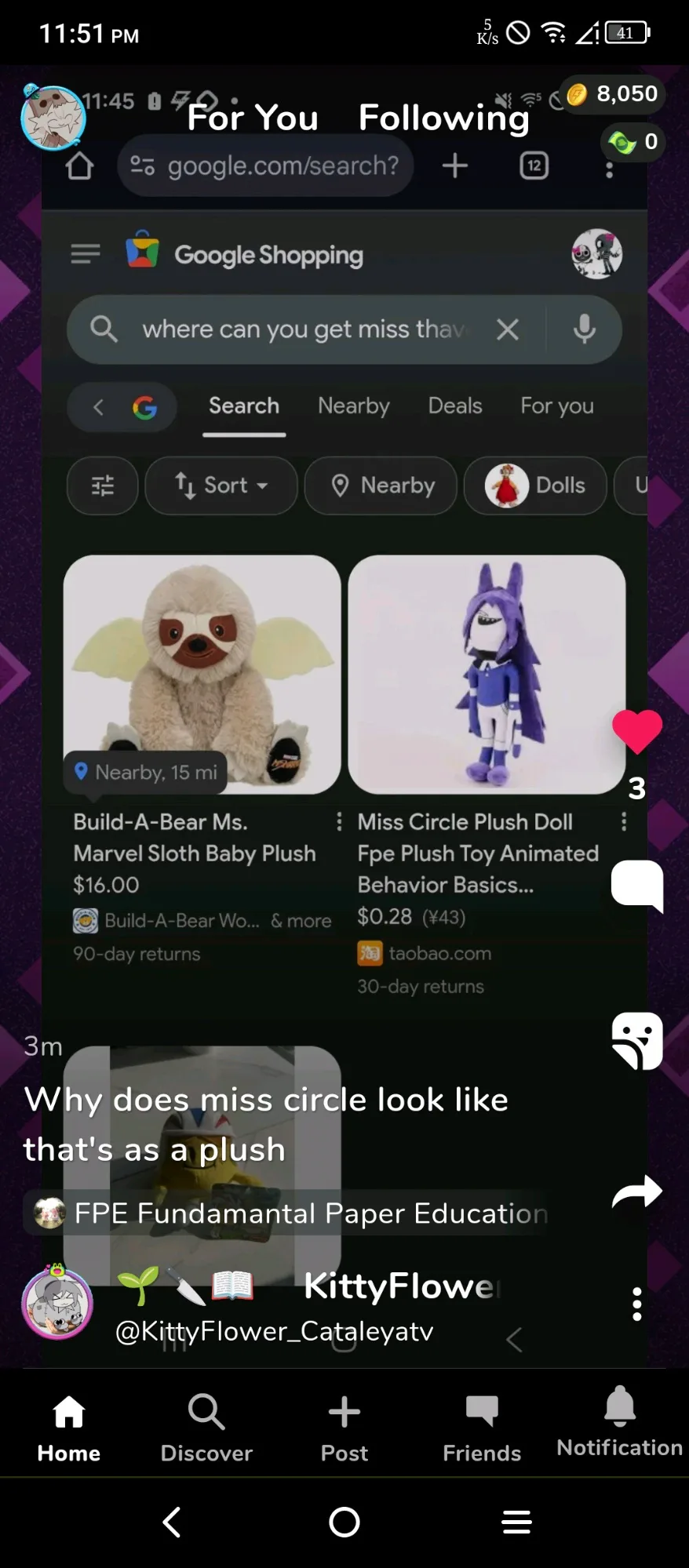689x1568 pixels.
Task: Open the post's three-dot options menu
Action: click(x=637, y=1304)
